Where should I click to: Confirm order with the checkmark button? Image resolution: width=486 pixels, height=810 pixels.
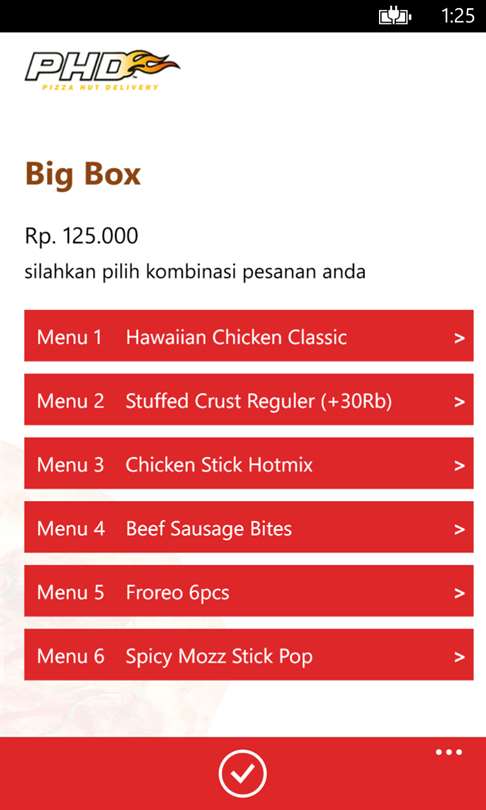[x=242, y=773]
